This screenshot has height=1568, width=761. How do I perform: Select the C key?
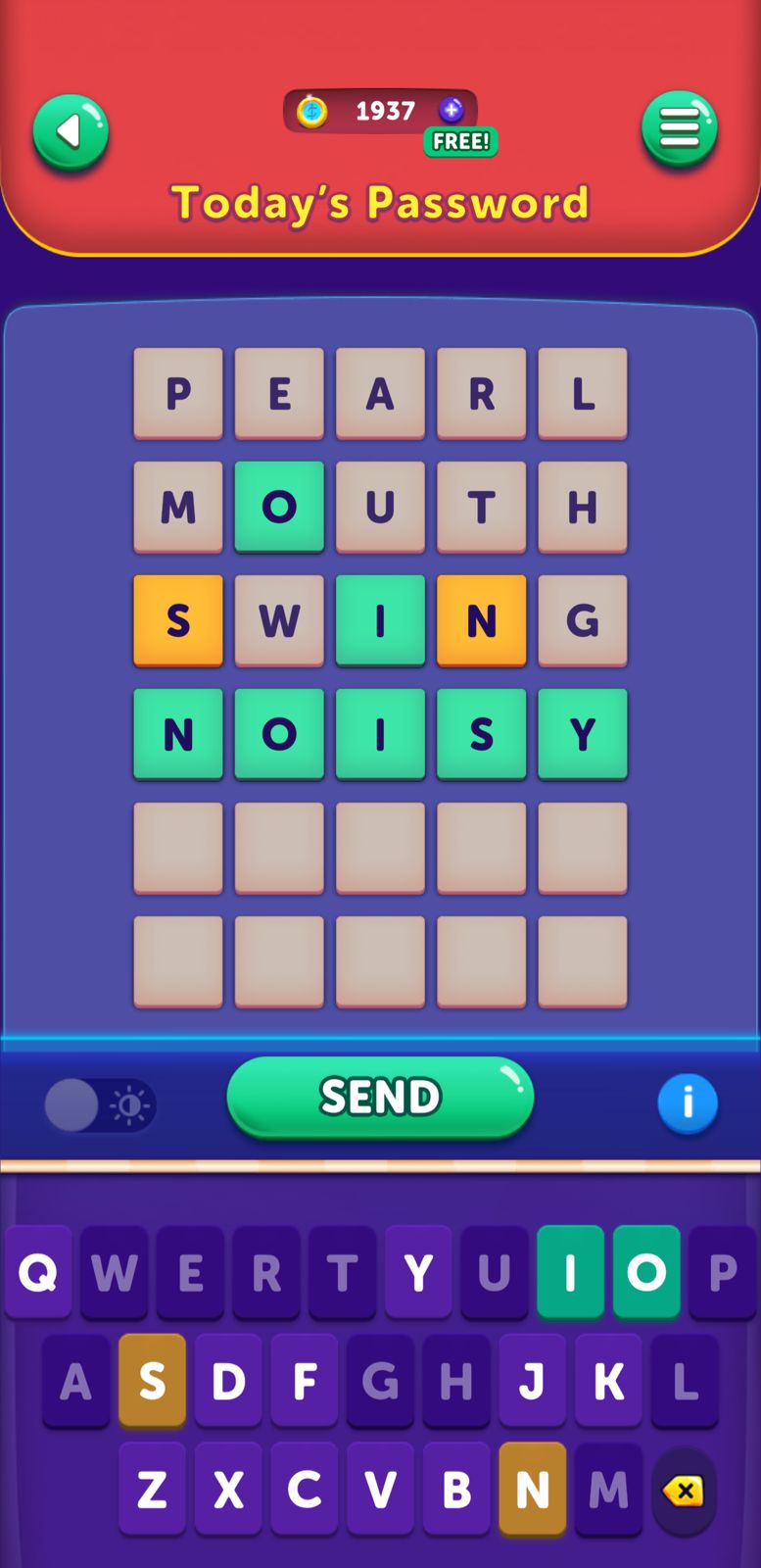305,1490
